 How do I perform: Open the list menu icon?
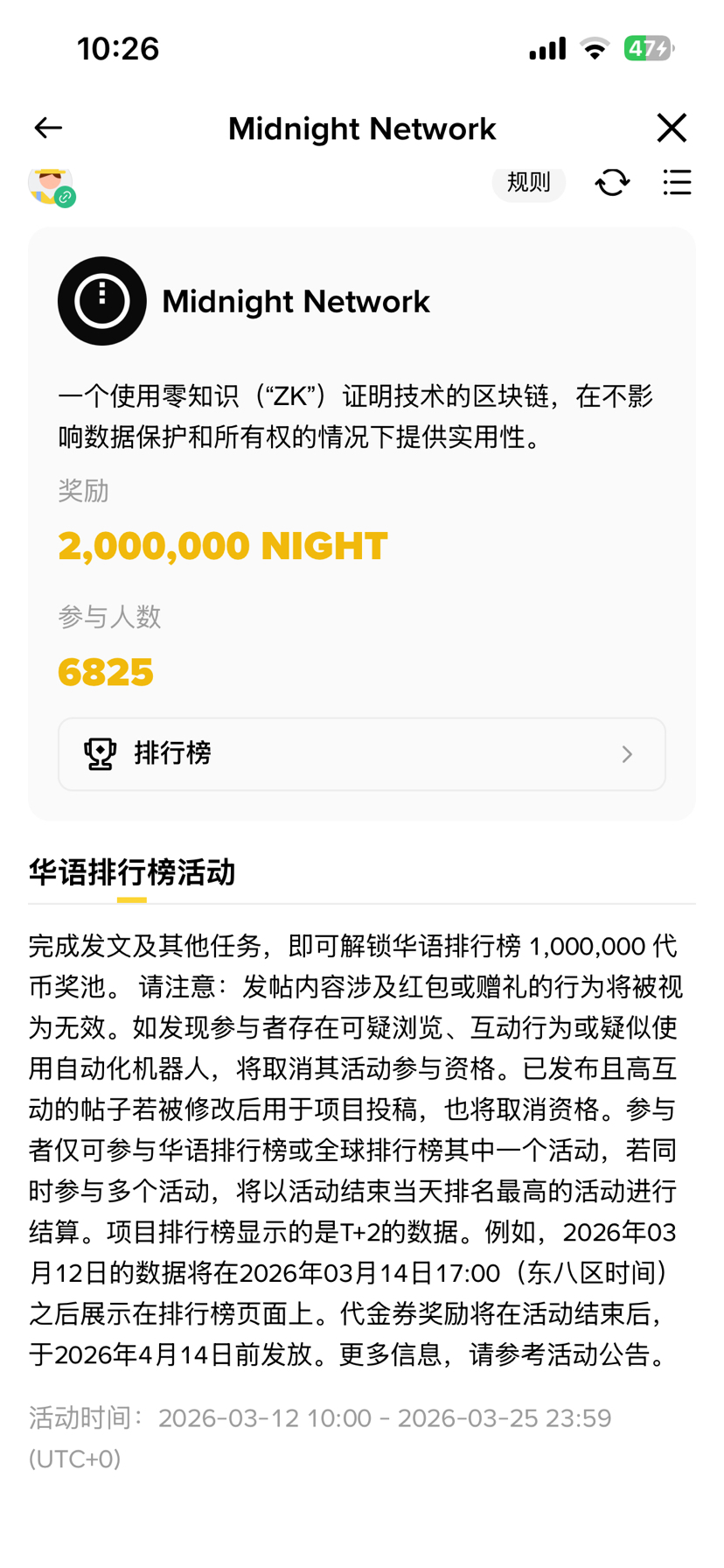click(677, 183)
